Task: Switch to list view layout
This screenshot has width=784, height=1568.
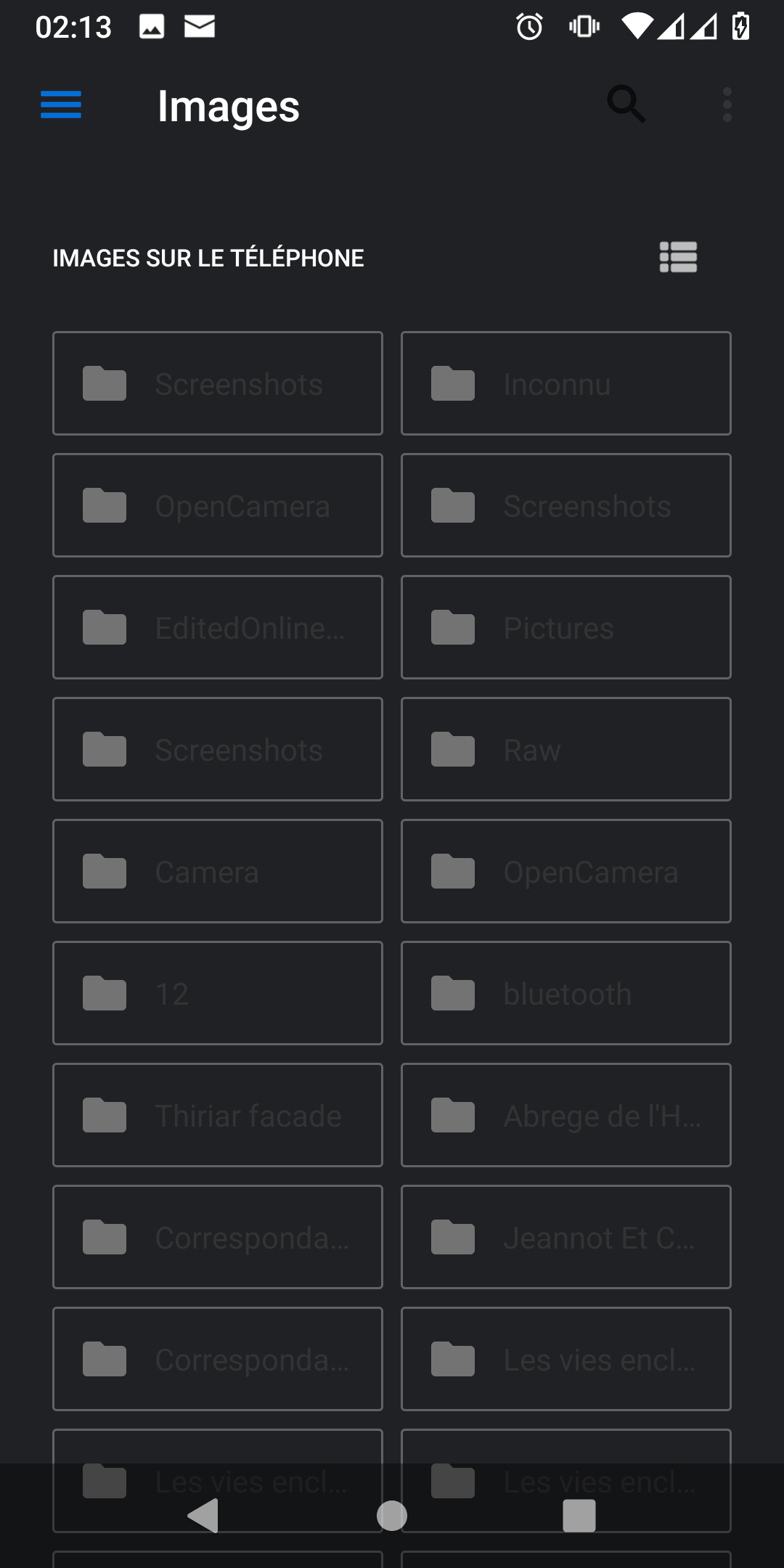Action: [x=678, y=258]
